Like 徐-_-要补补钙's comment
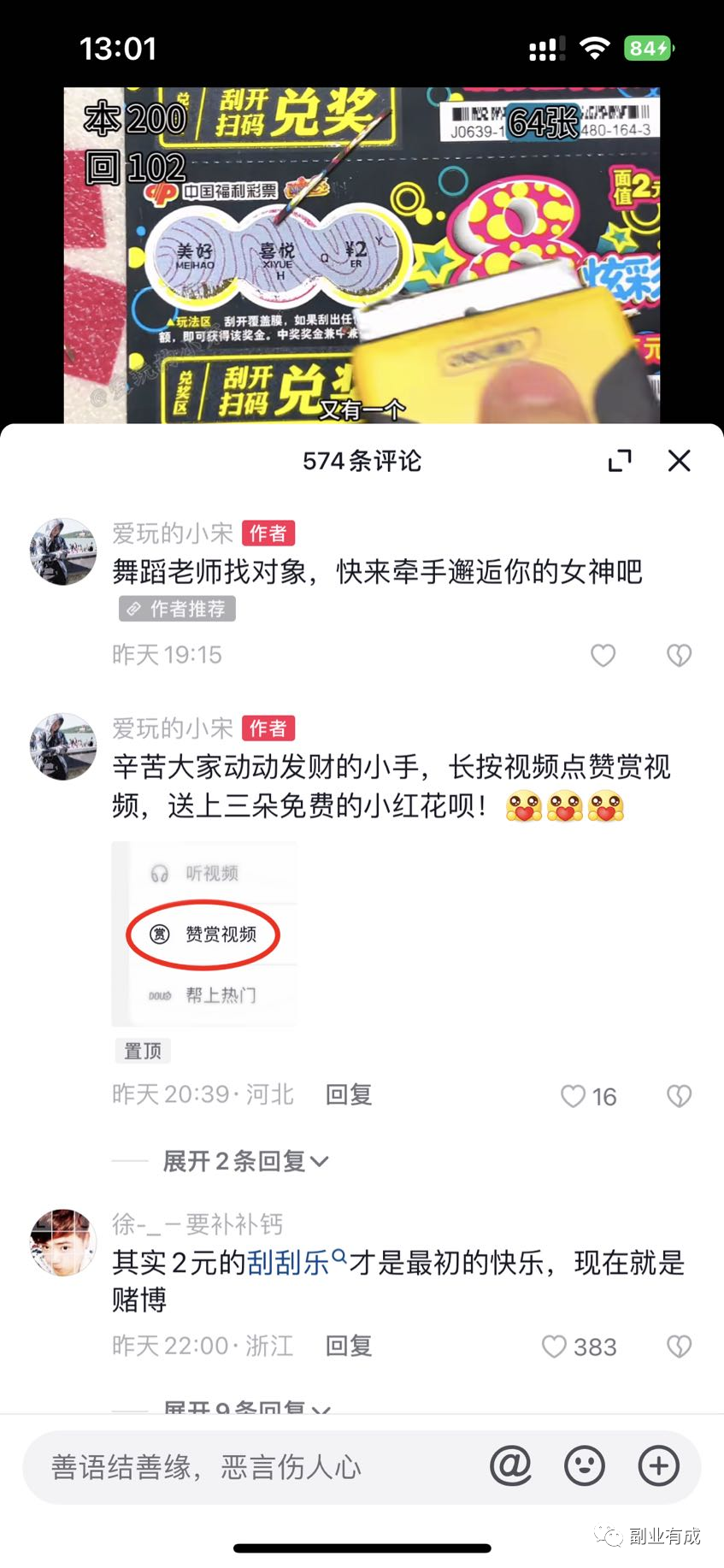Screen dimensions: 724x1568 click(x=556, y=1347)
